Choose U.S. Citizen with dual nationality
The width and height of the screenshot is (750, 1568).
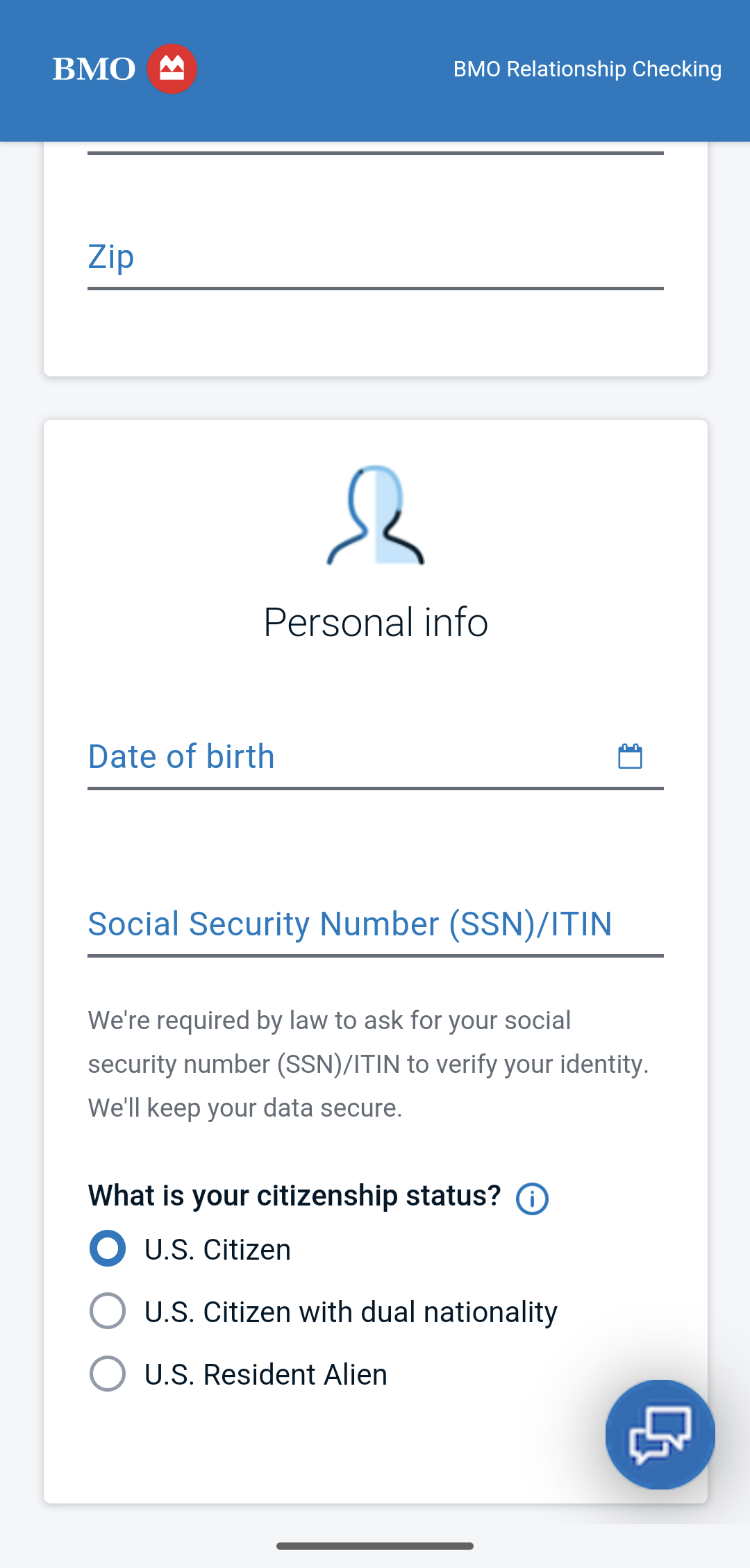point(324,1311)
